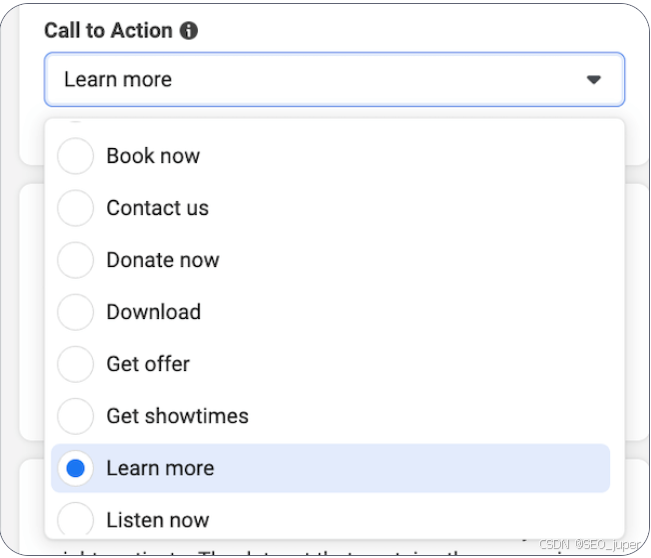Collapse the Call to Action dropdown
This screenshot has height=558, width=651.
tap(593, 79)
